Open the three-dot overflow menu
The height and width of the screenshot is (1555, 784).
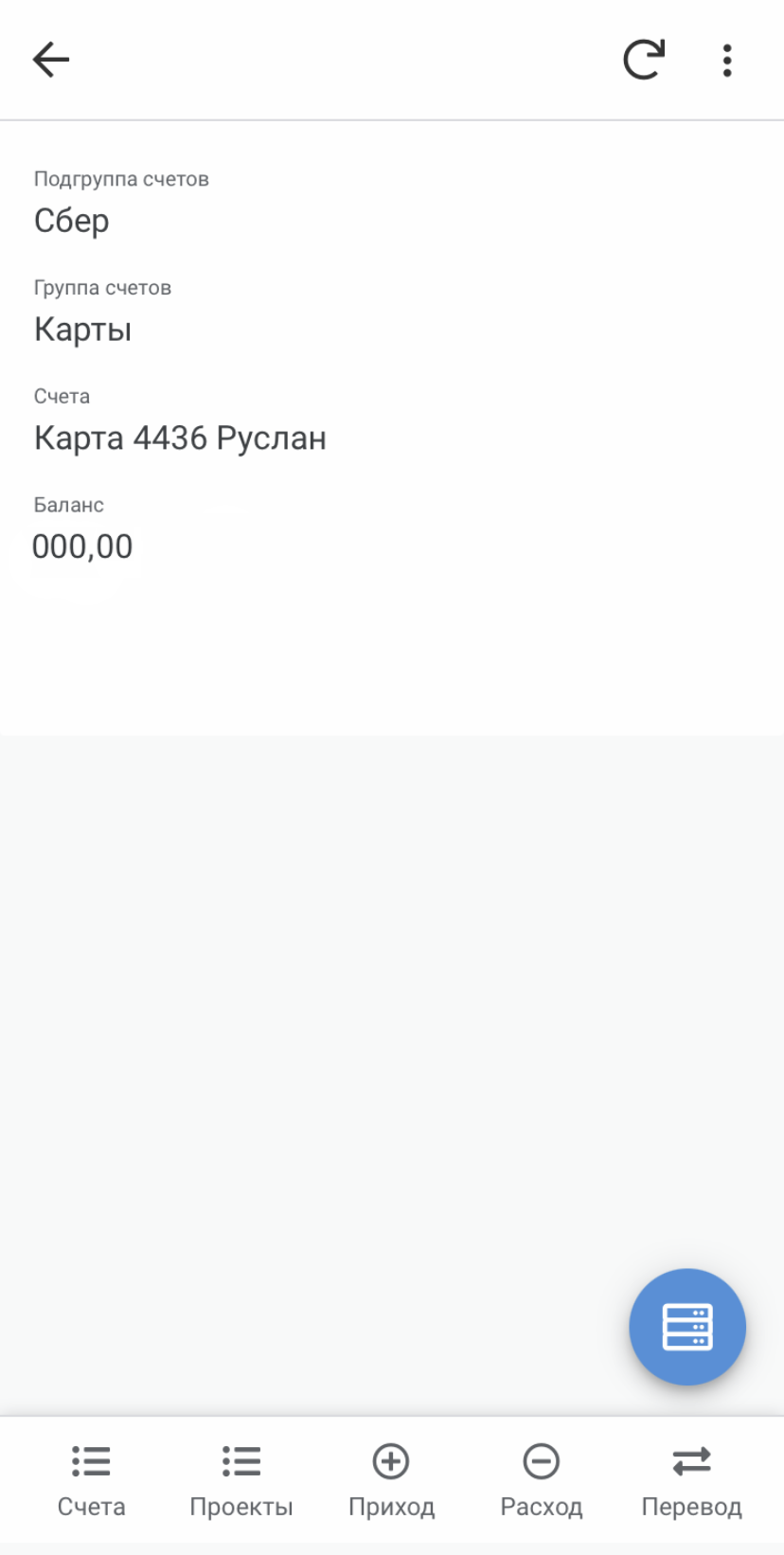click(x=727, y=60)
